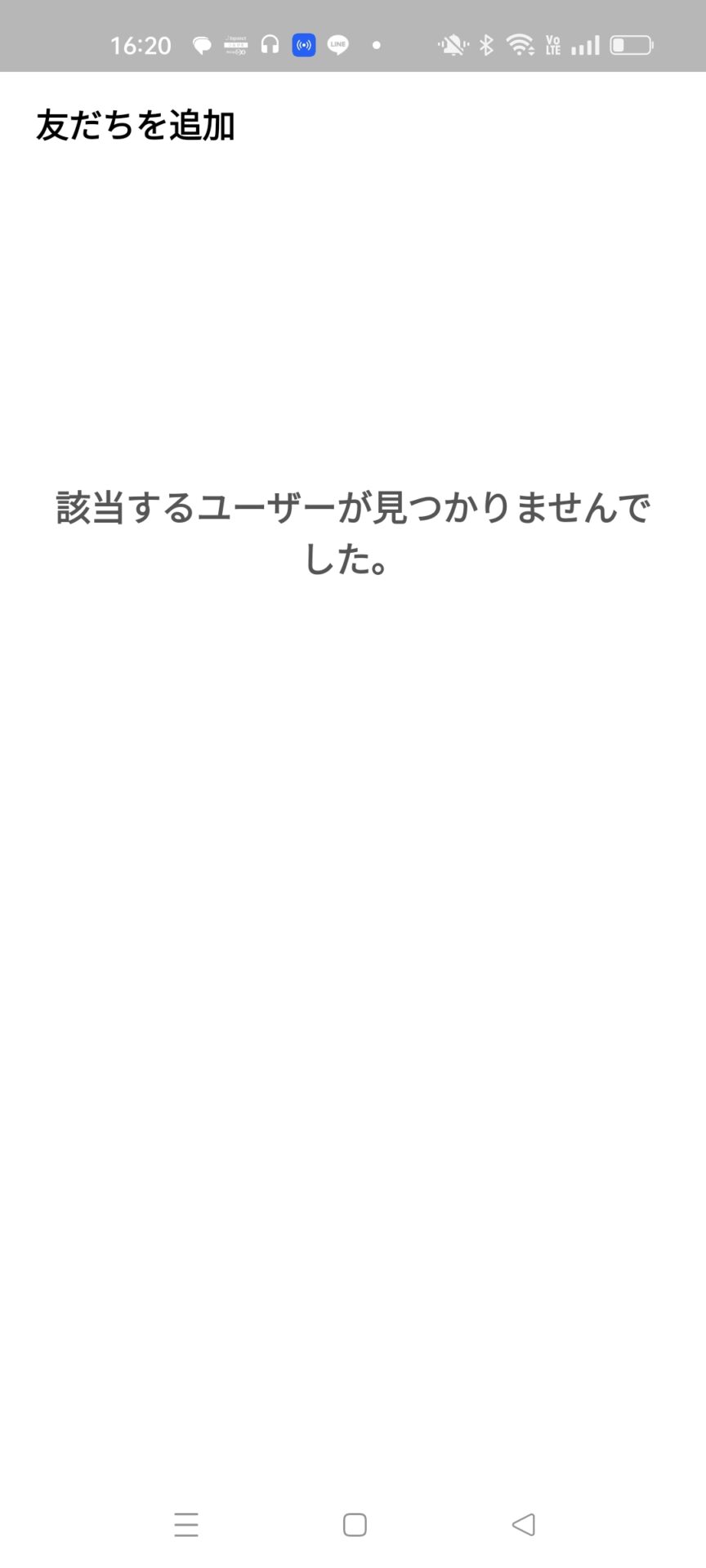Return to the home screen
The width and height of the screenshot is (706, 1568).
(355, 1525)
